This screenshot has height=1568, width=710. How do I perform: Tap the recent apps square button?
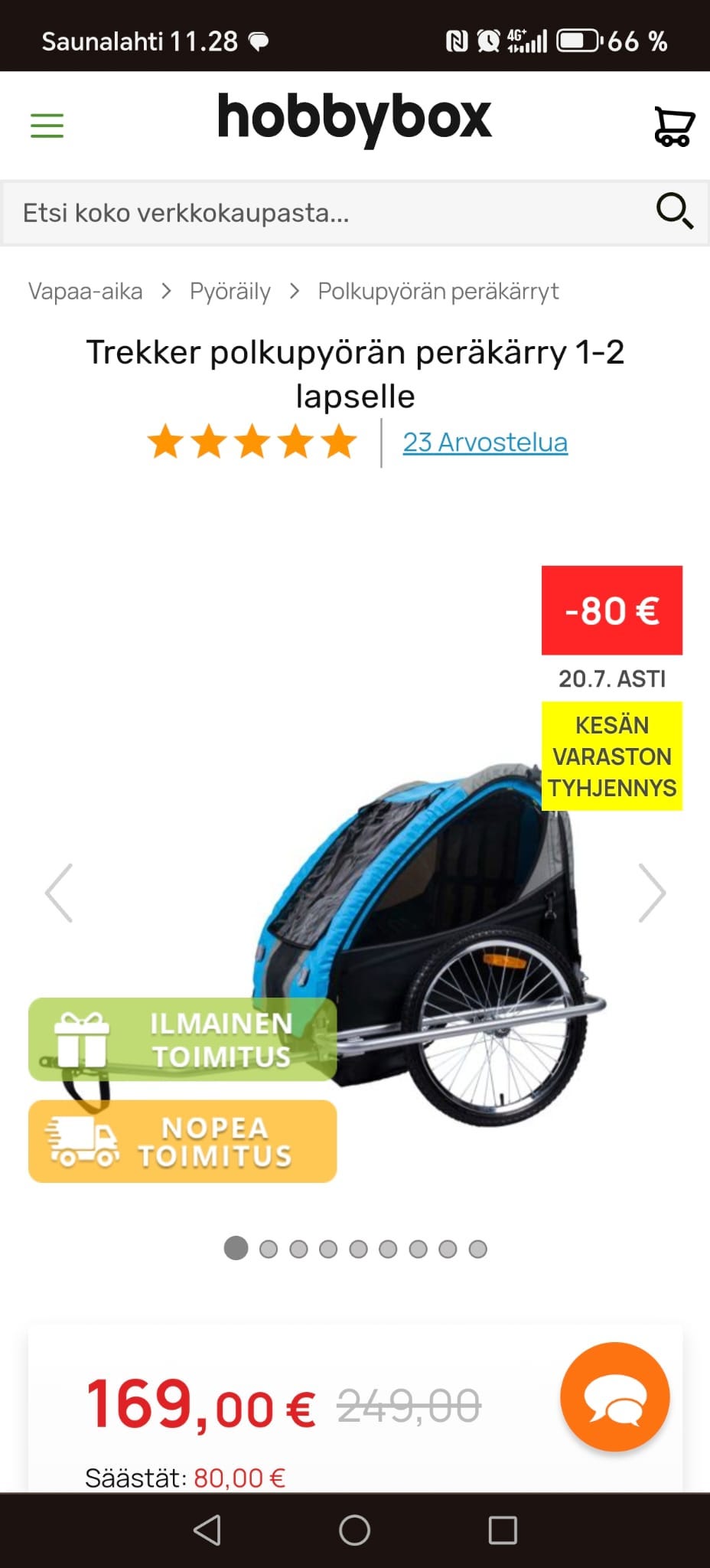[x=504, y=1533]
